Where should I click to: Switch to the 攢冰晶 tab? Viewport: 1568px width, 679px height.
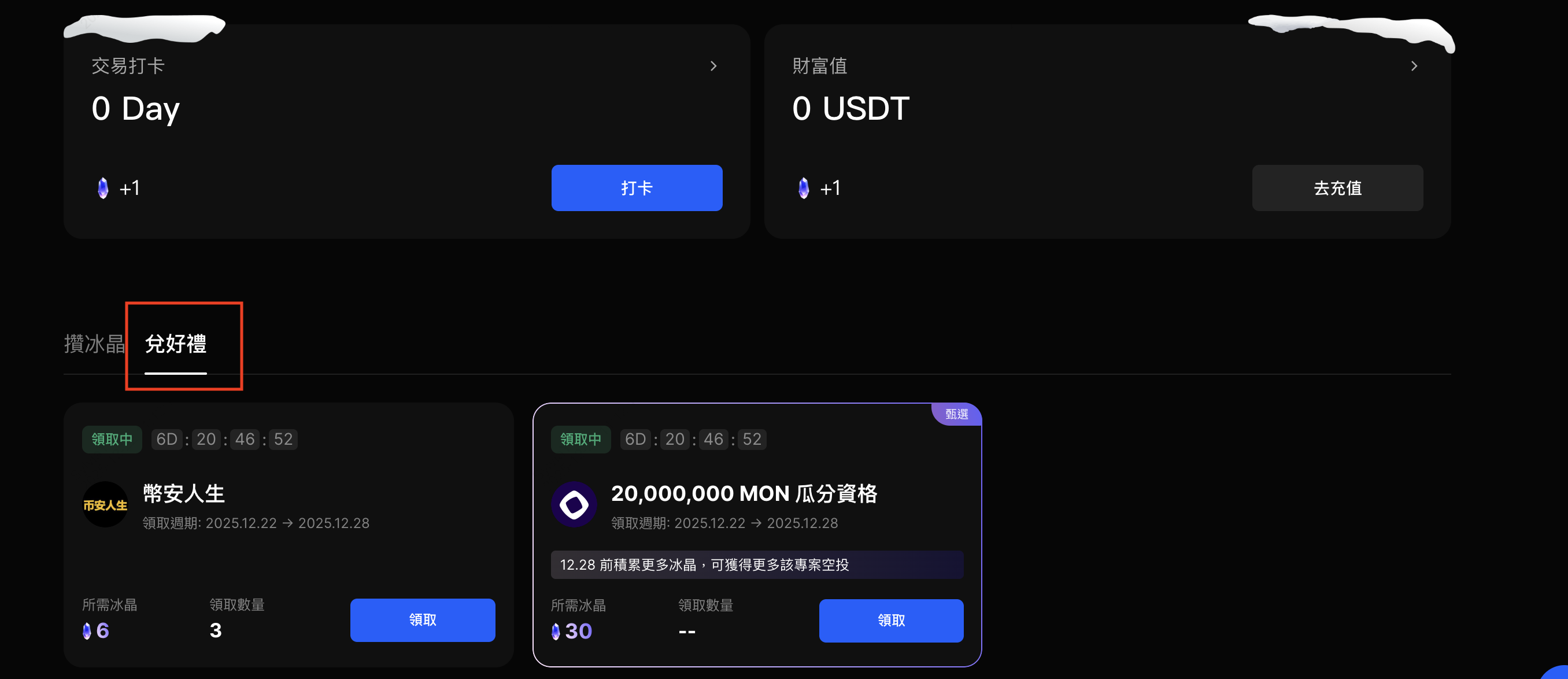94,344
